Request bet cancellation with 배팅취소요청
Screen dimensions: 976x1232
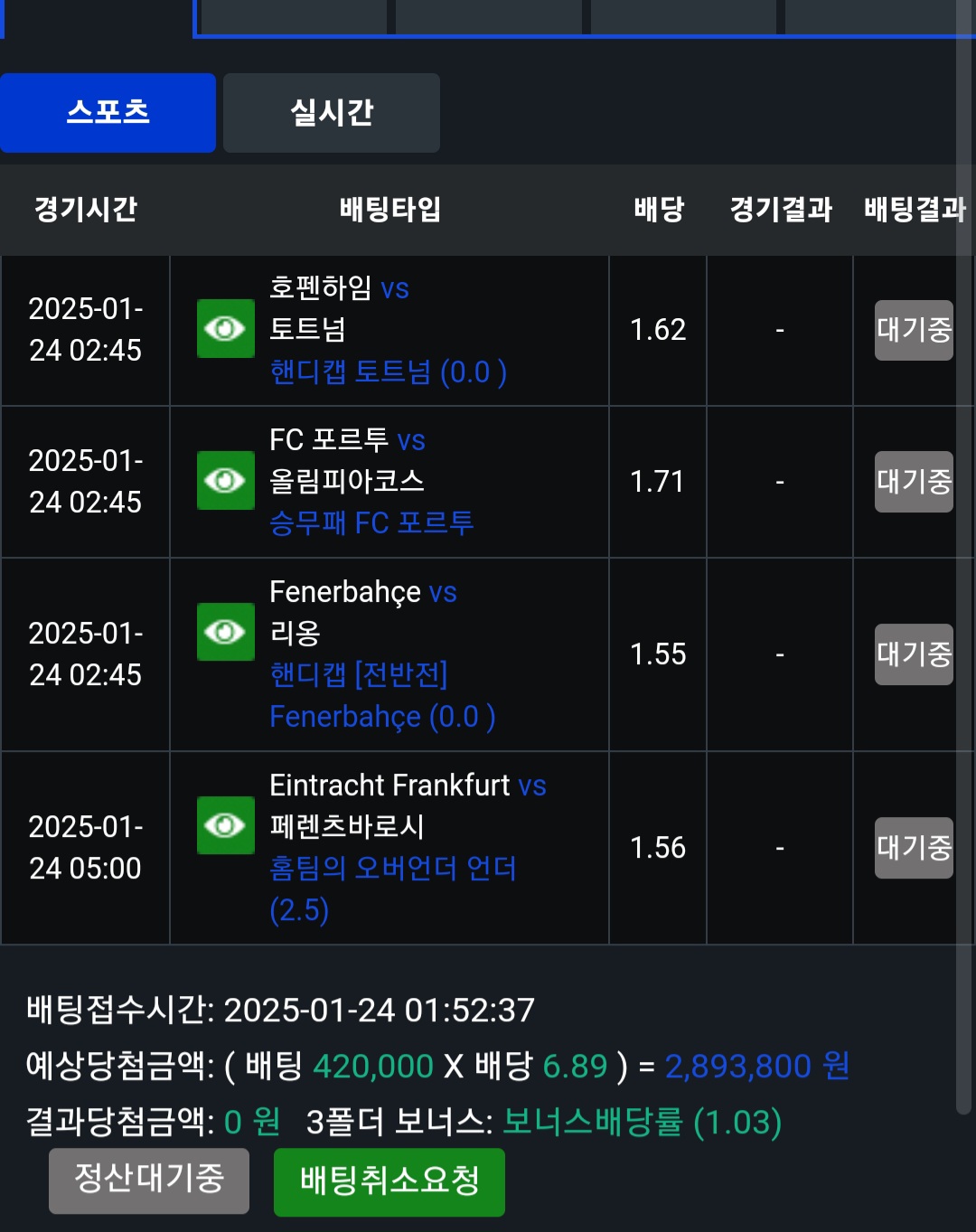pyautogui.click(x=389, y=1181)
